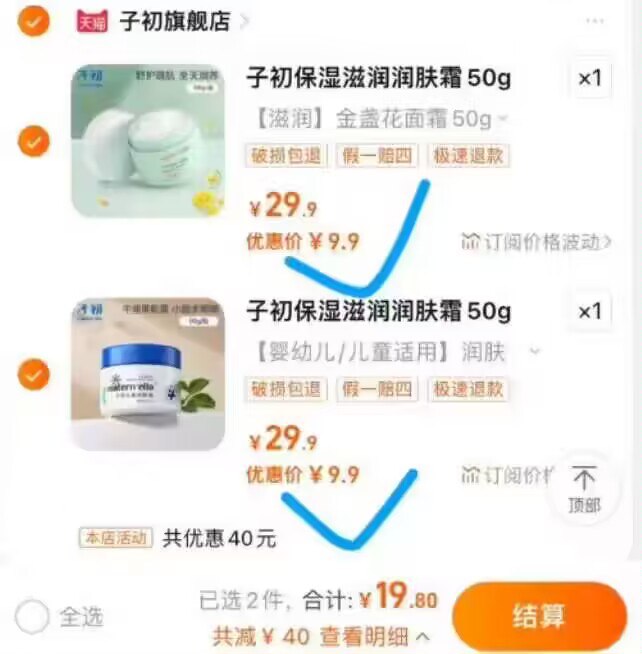Adjust quantity ×1 for 婴幼儿 cream
The width and height of the screenshot is (642, 654).
591,312
